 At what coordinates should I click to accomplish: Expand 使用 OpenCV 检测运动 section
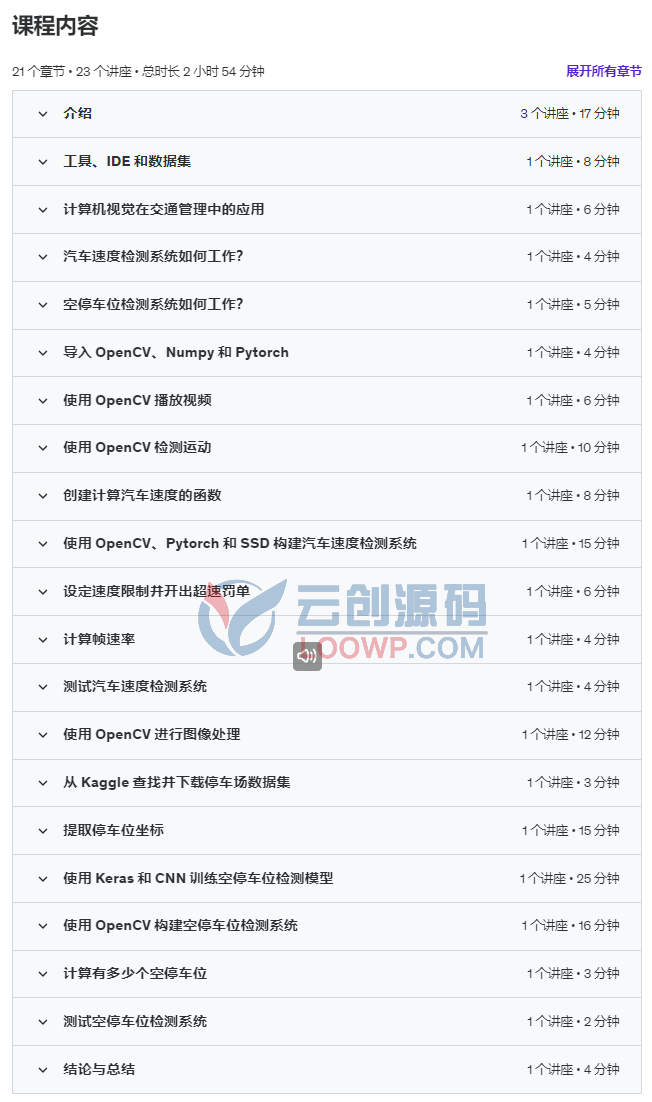point(327,448)
